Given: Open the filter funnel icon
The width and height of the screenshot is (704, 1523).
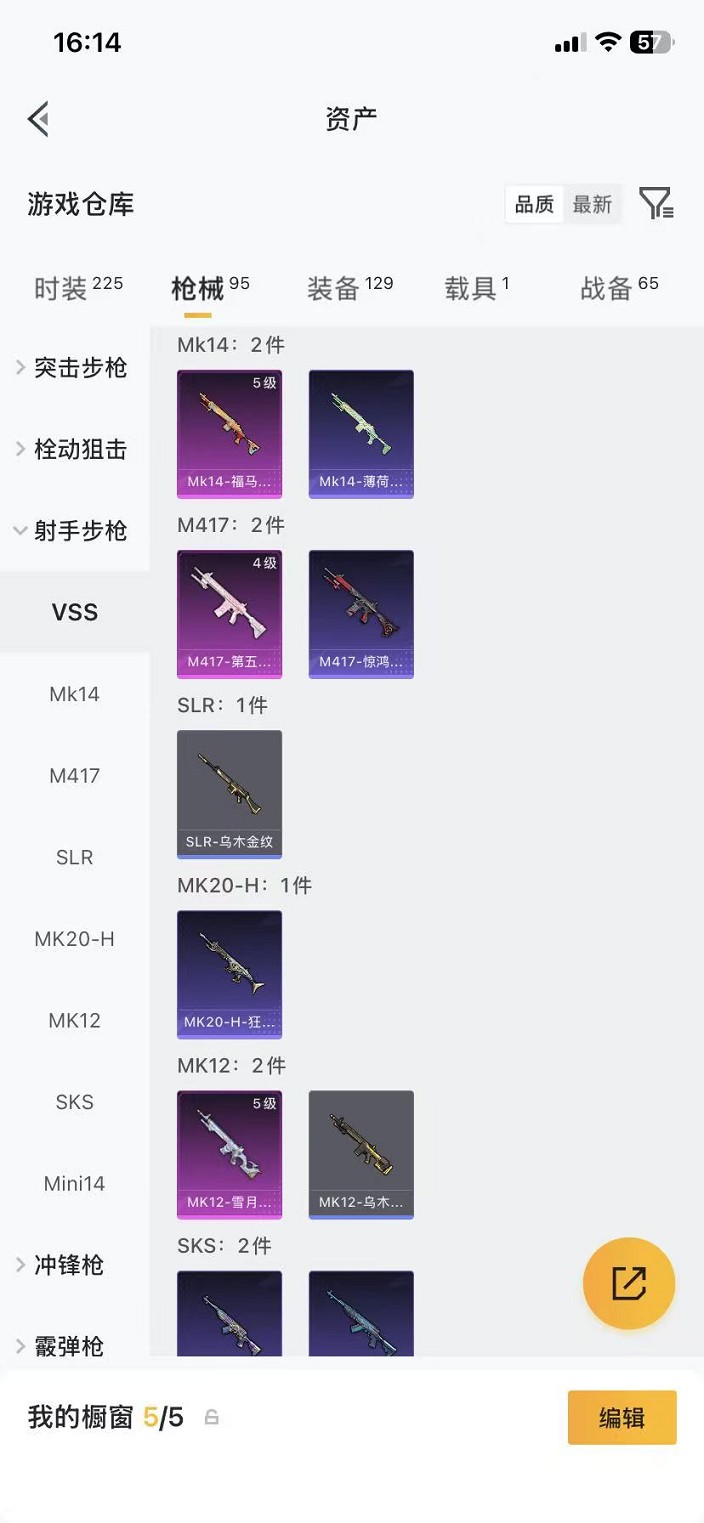Looking at the screenshot, I should pos(656,204).
